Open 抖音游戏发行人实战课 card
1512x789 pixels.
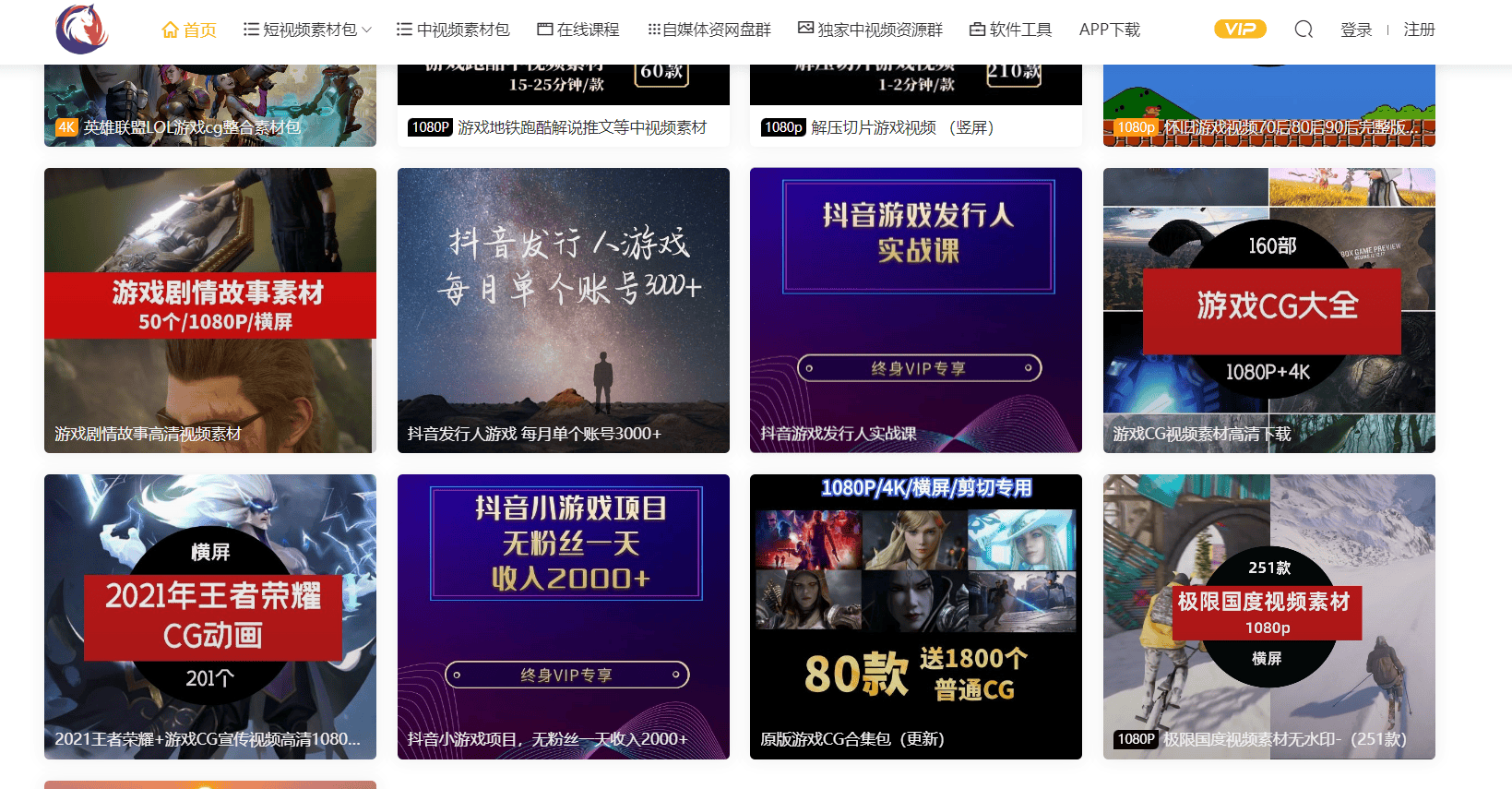915,310
